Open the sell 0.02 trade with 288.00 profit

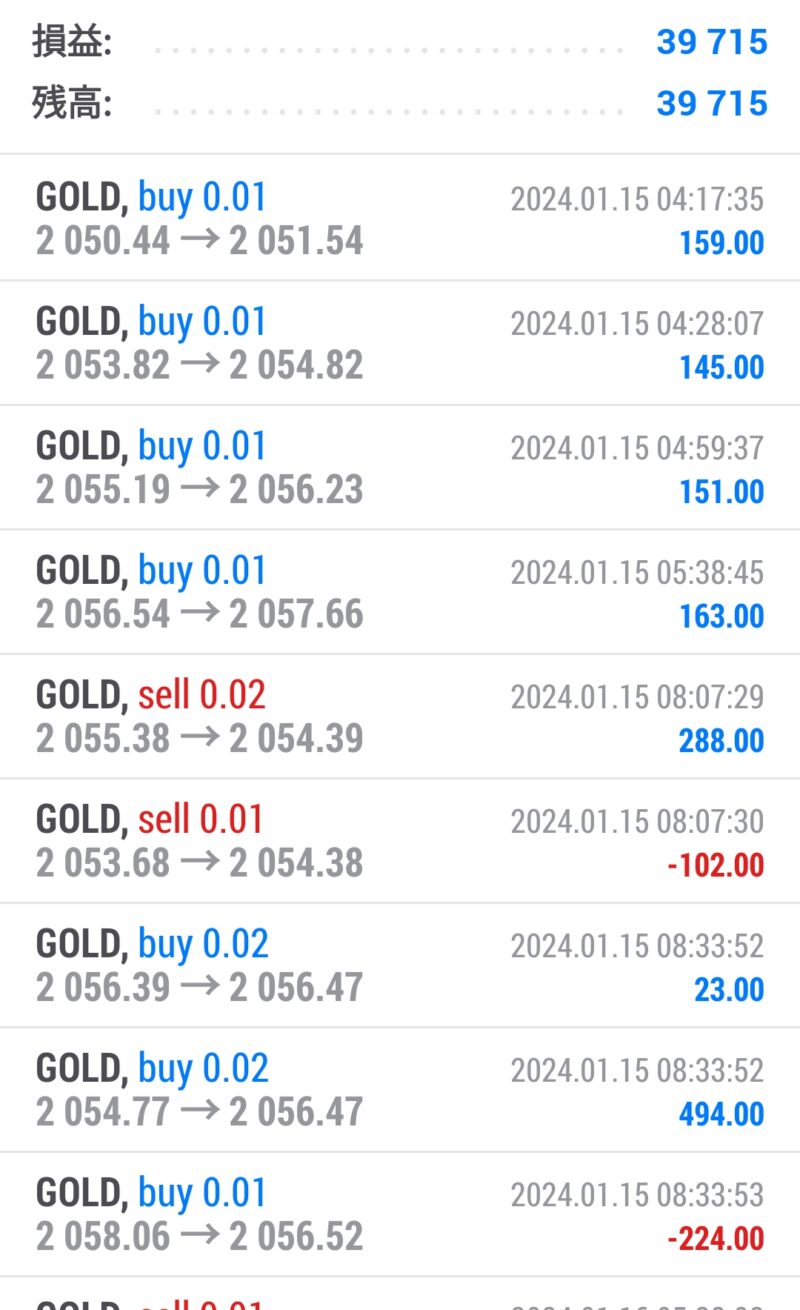[x=400, y=717]
